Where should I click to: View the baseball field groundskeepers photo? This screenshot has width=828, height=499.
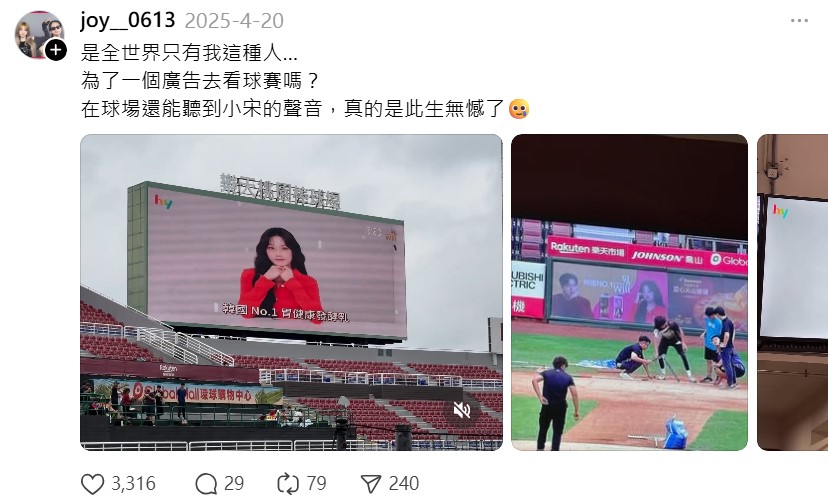point(629,292)
